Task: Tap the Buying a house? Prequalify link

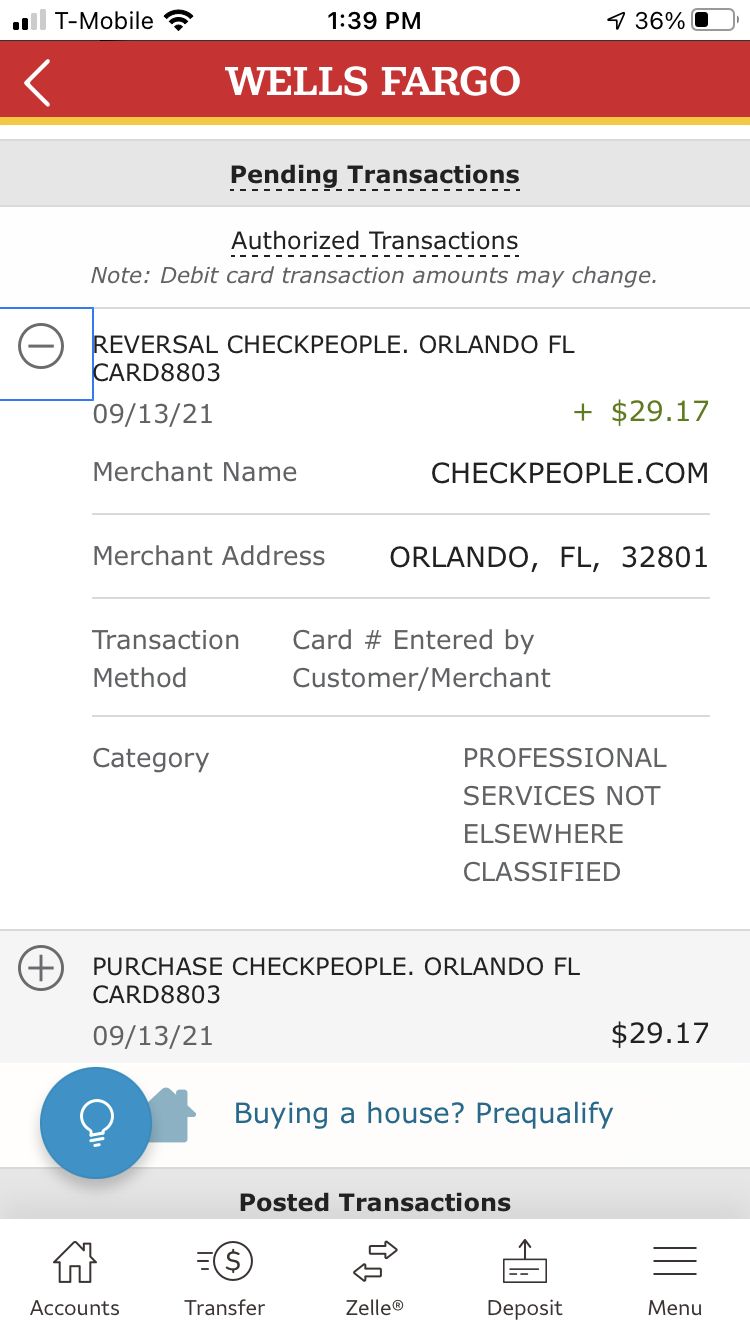Action: tap(423, 1112)
